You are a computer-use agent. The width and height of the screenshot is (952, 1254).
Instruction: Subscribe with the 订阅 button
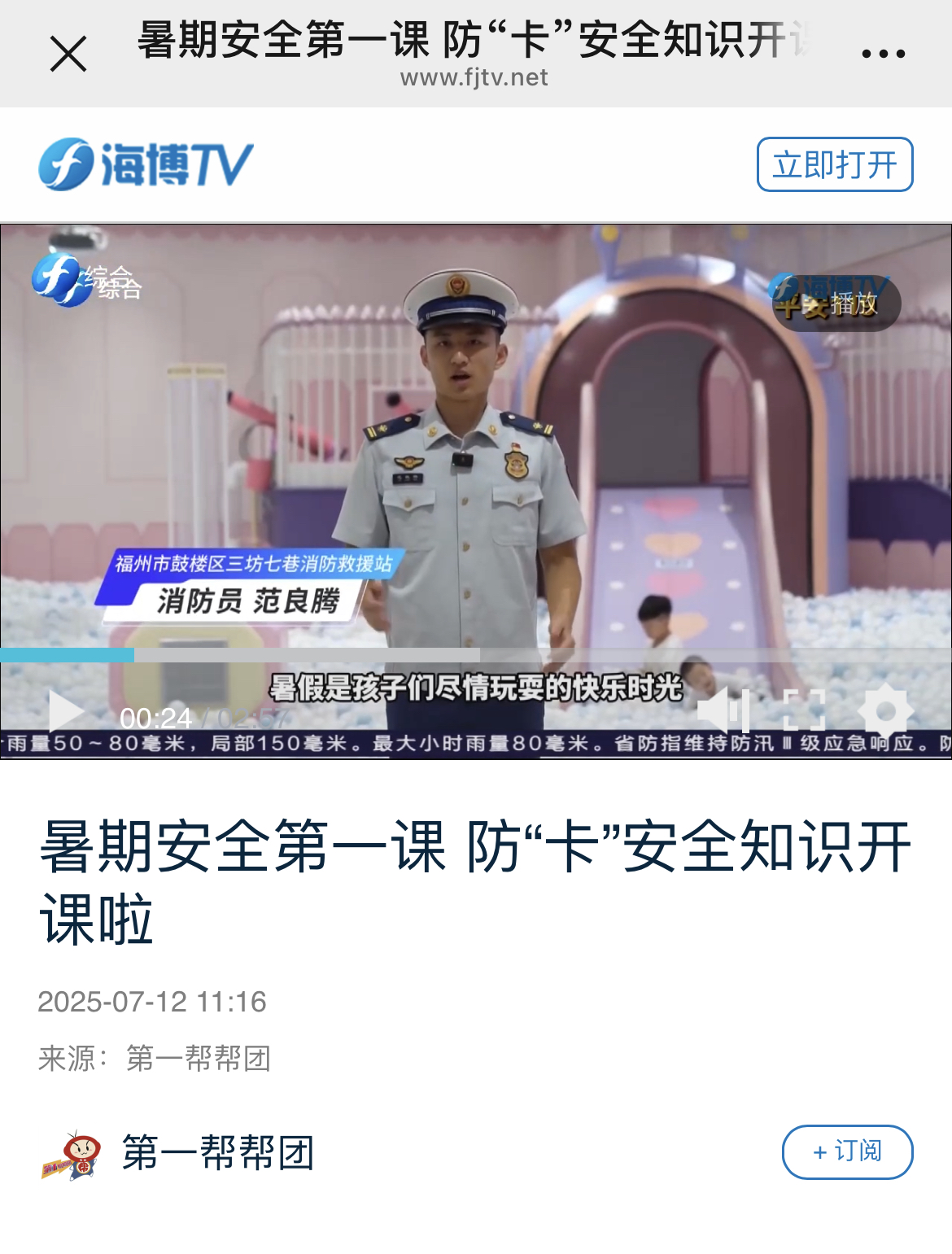847,1151
